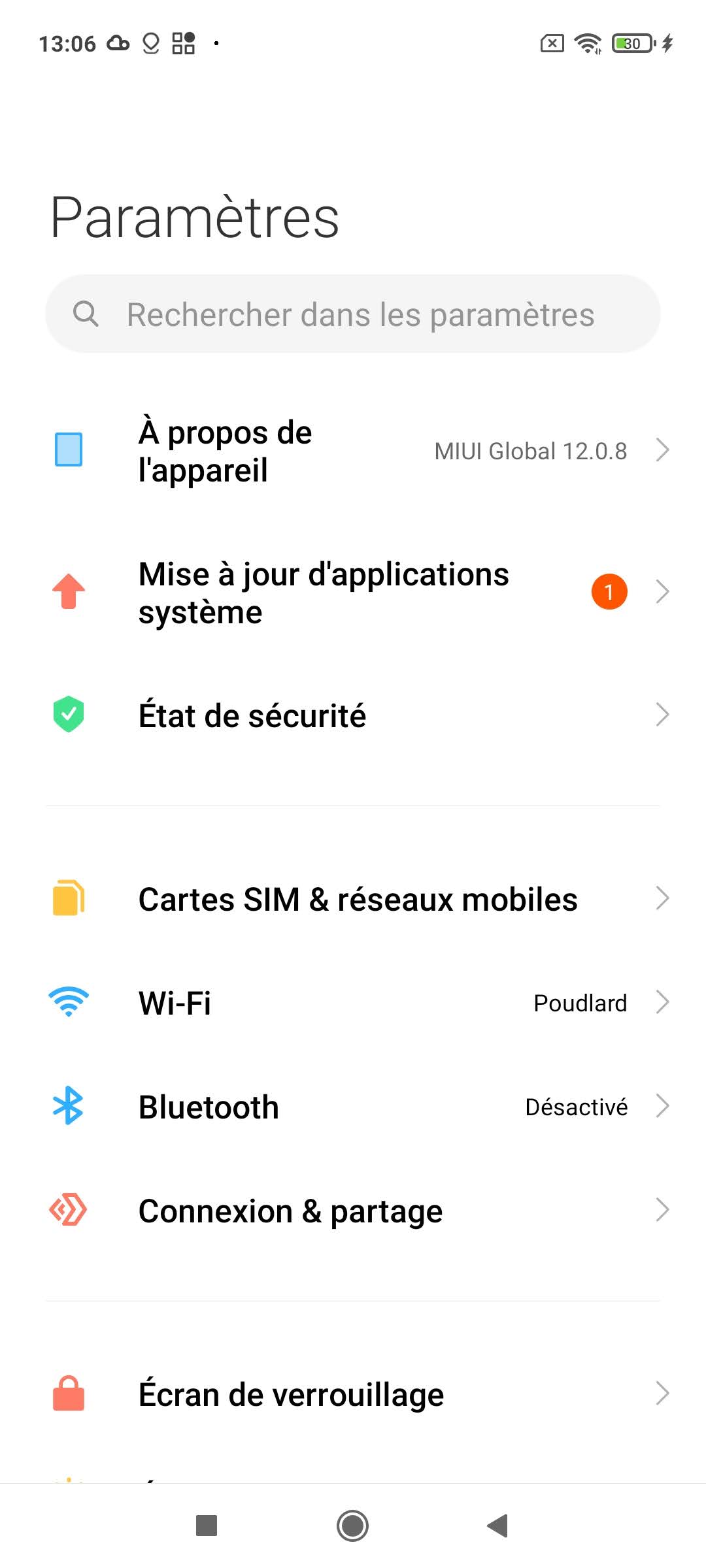This screenshot has width=706, height=1568.
Task: Open À propos de l'appareil
Action: 353,451
